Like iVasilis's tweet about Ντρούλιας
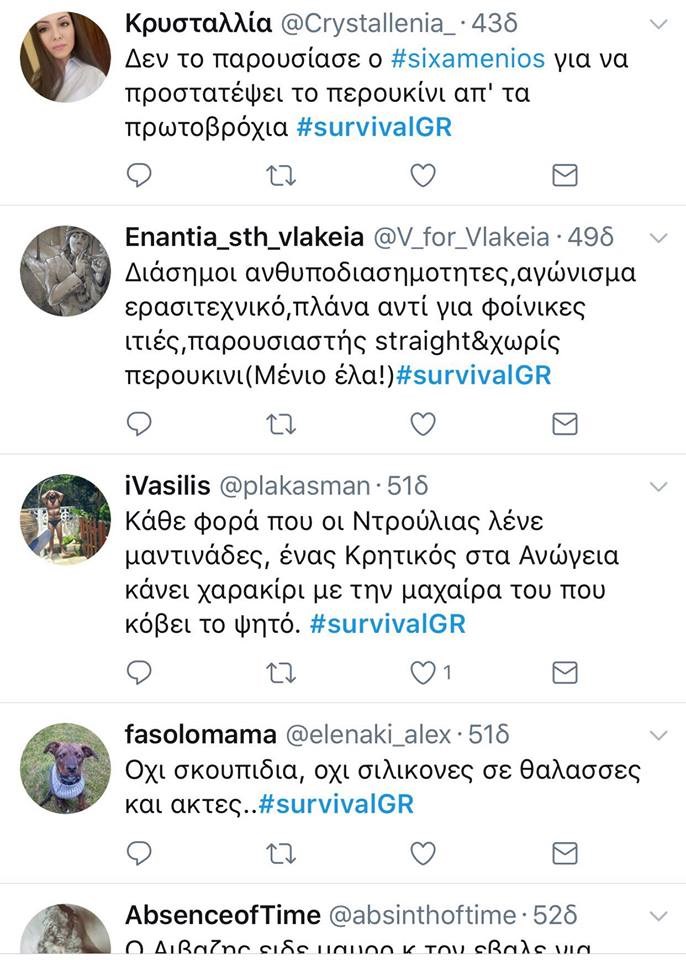This screenshot has height=960, width=686. tap(423, 672)
